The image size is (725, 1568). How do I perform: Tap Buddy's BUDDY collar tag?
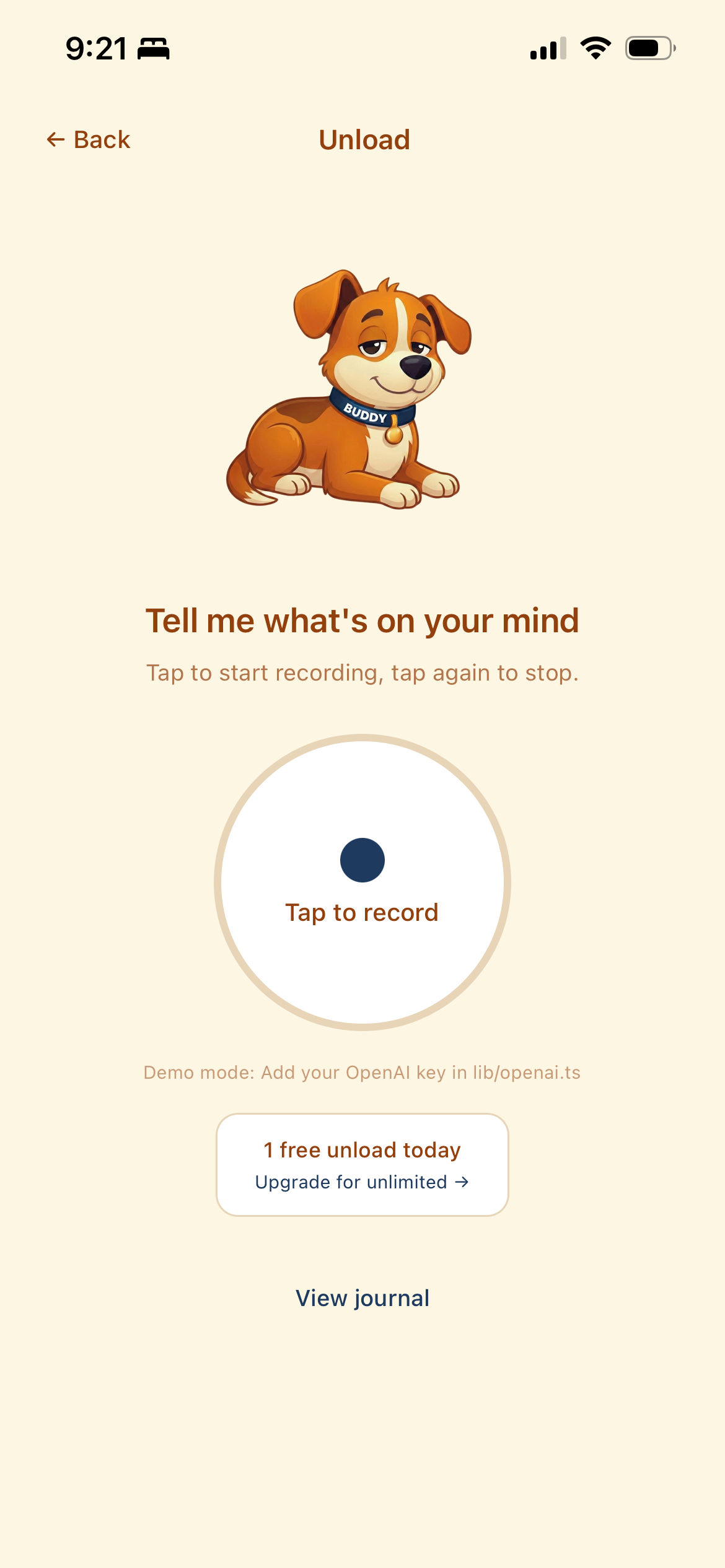point(367,414)
